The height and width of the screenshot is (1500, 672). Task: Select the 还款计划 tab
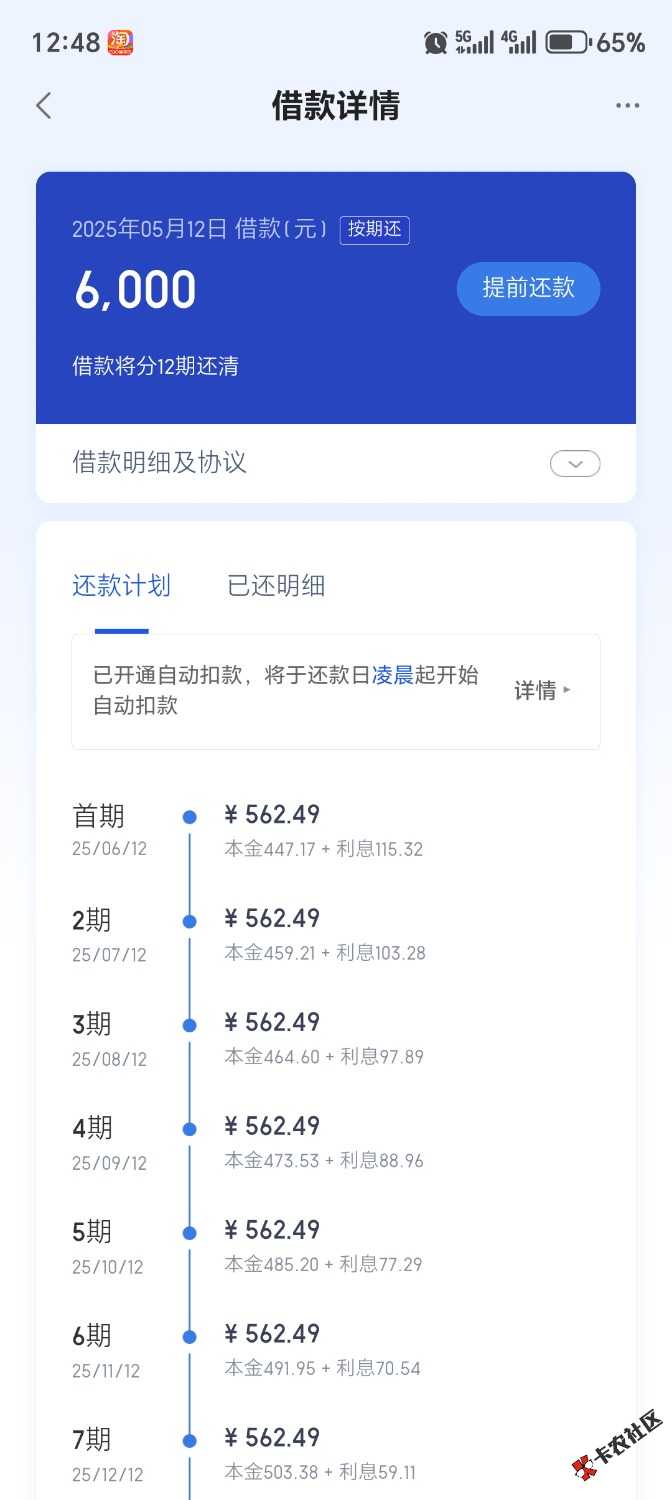click(121, 586)
